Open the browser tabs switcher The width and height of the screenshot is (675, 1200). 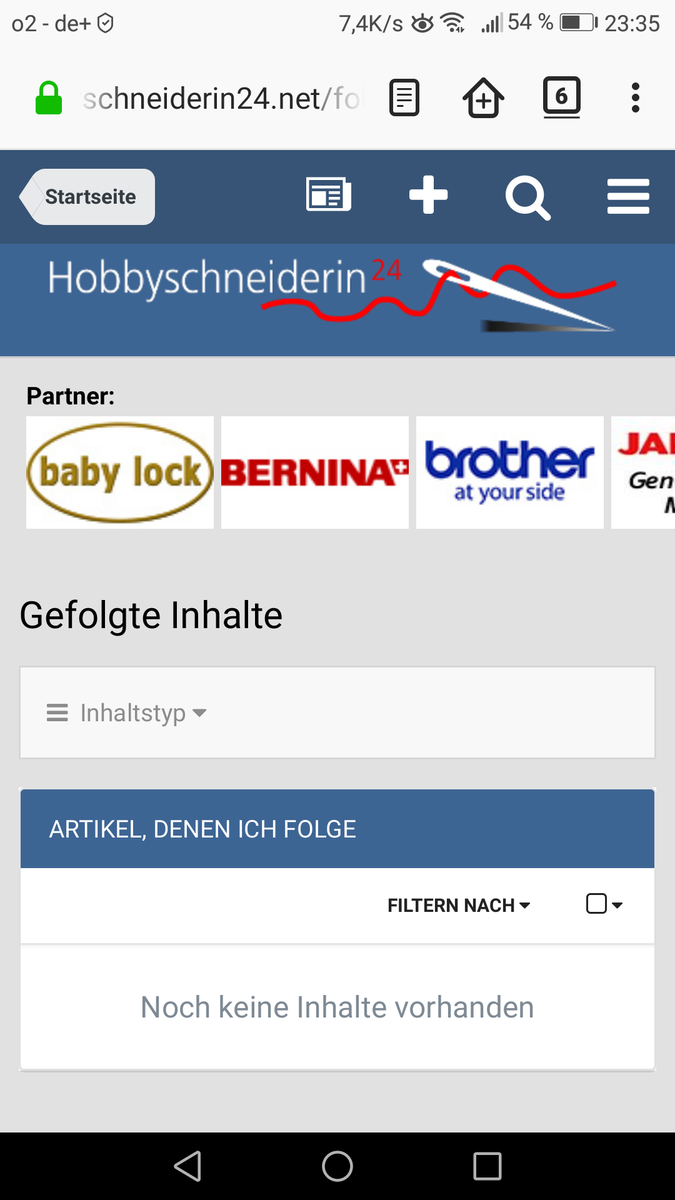pos(561,98)
